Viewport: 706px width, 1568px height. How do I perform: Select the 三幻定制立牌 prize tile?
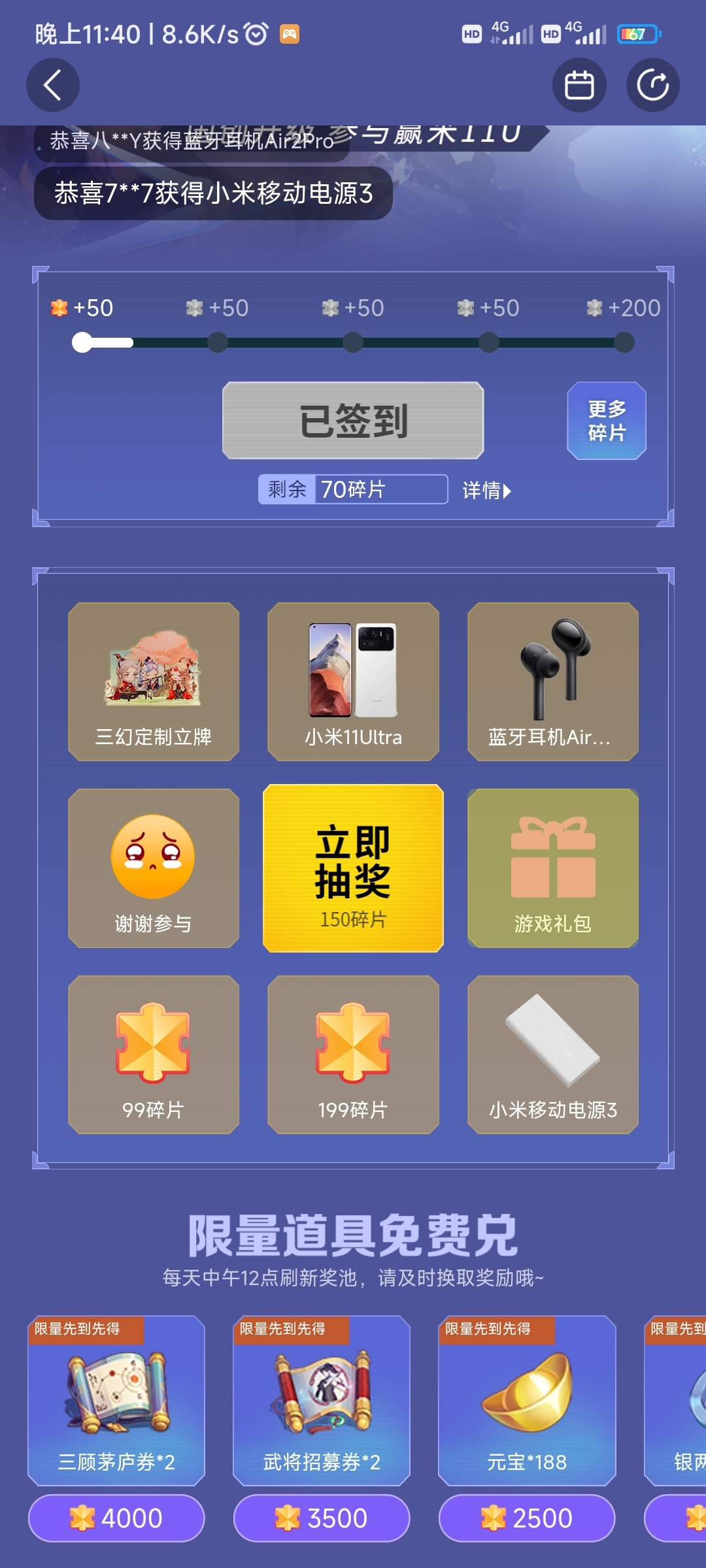[x=154, y=681]
